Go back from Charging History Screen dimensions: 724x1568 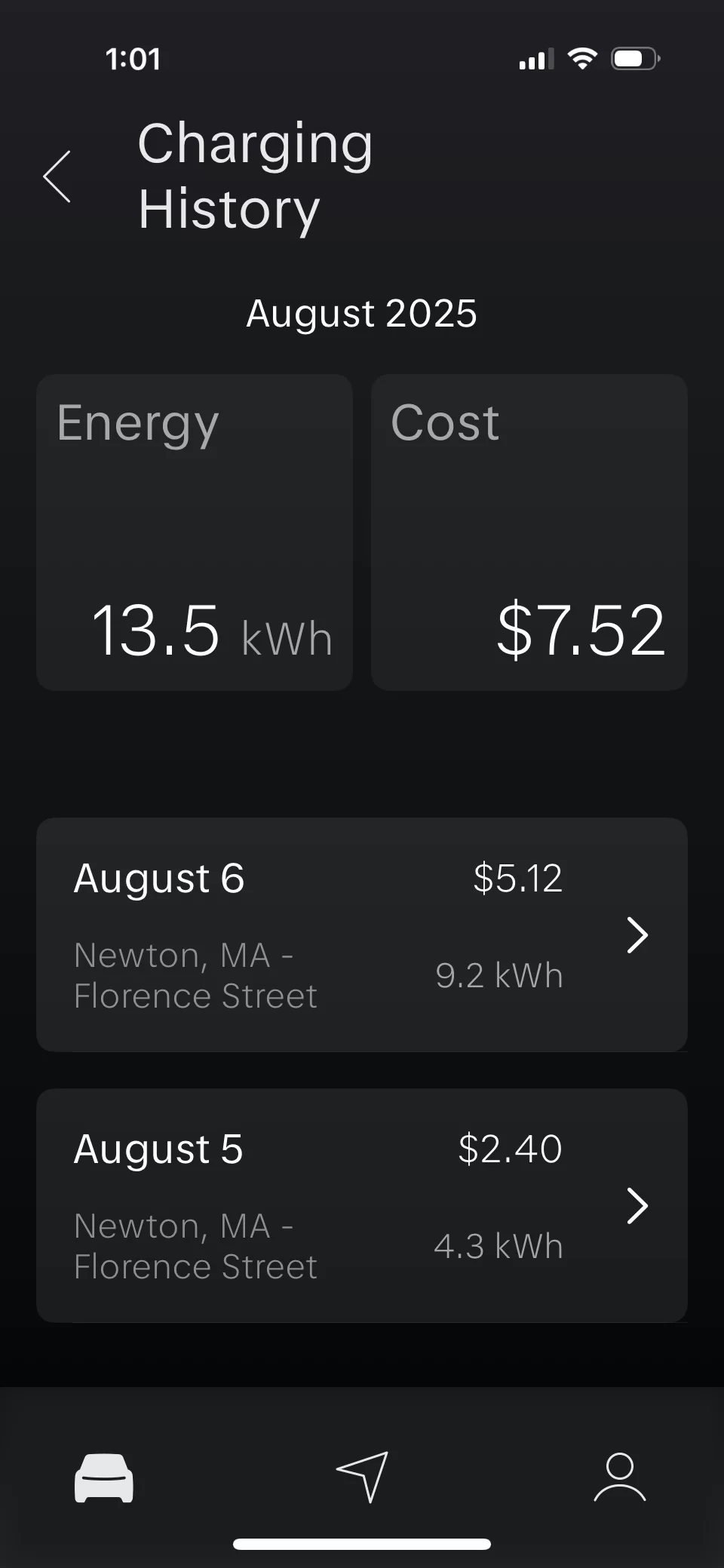coord(57,176)
